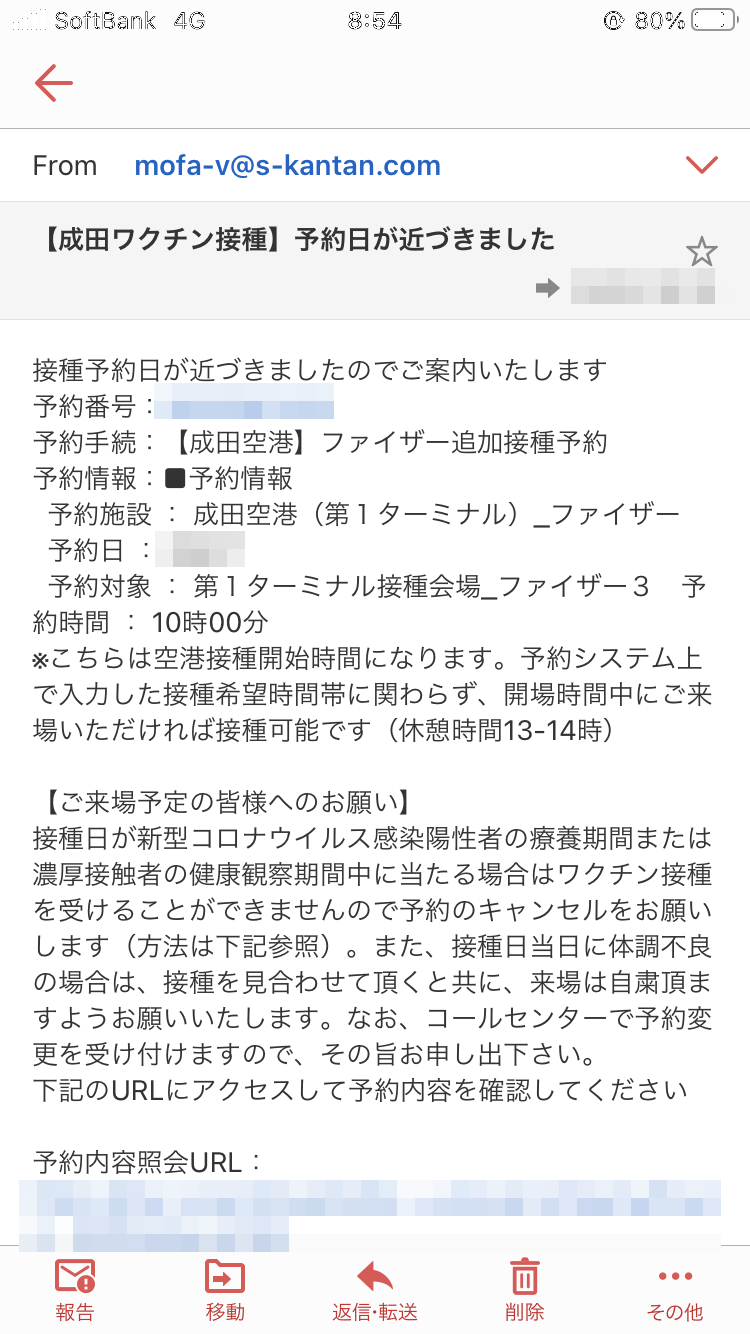Move email using 移動
Screen dimensions: 750x1334
click(x=225, y=1290)
